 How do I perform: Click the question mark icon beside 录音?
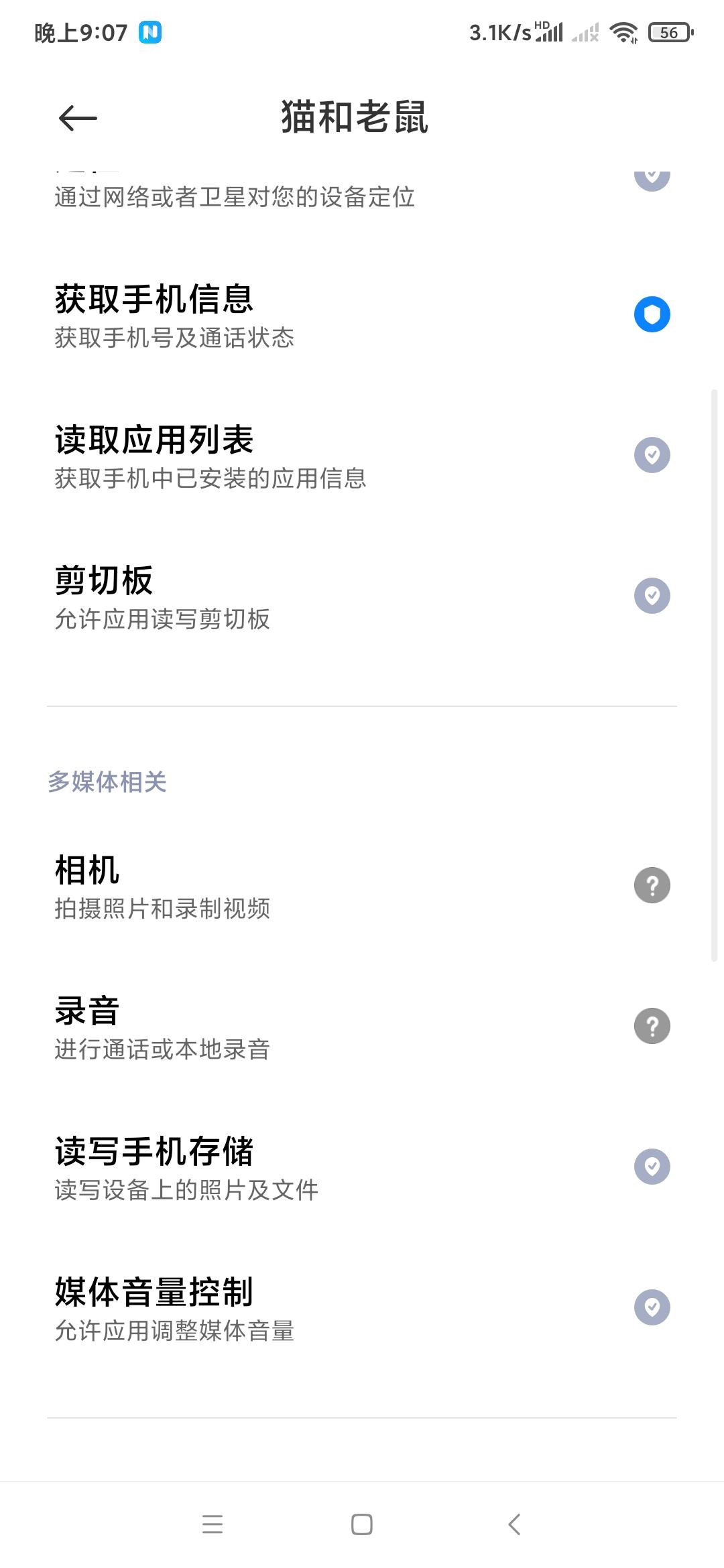[651, 1025]
